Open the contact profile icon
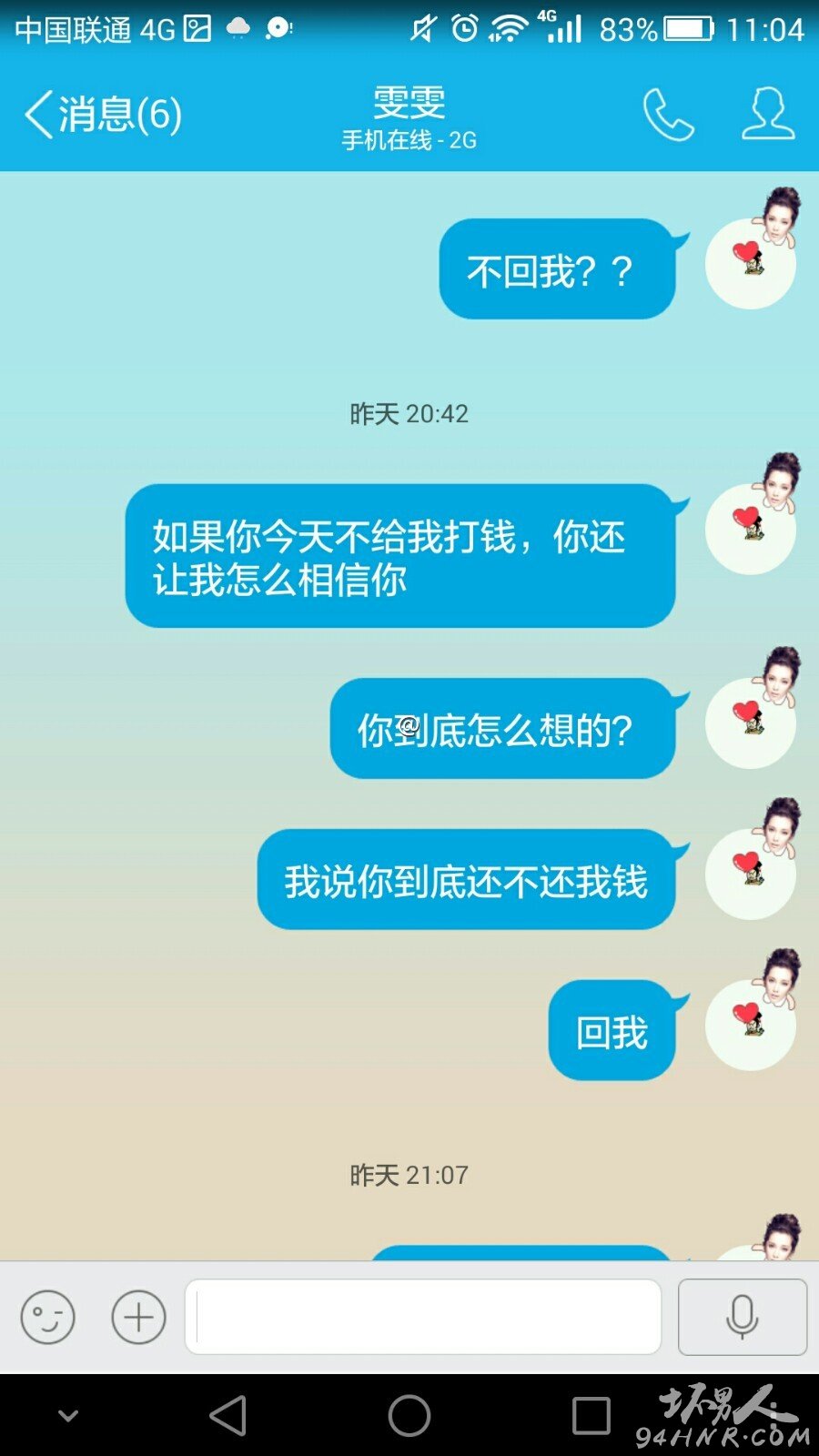819x1456 pixels. (768, 114)
